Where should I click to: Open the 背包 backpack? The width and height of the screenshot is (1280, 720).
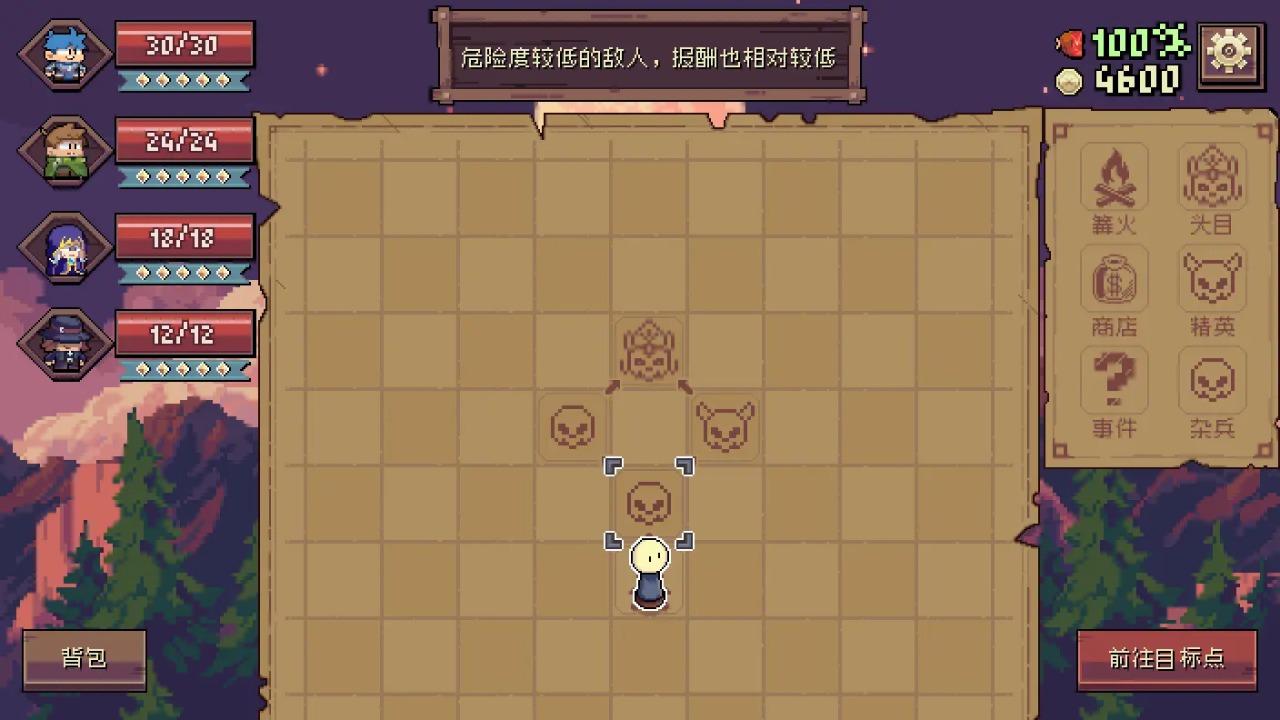pos(84,659)
